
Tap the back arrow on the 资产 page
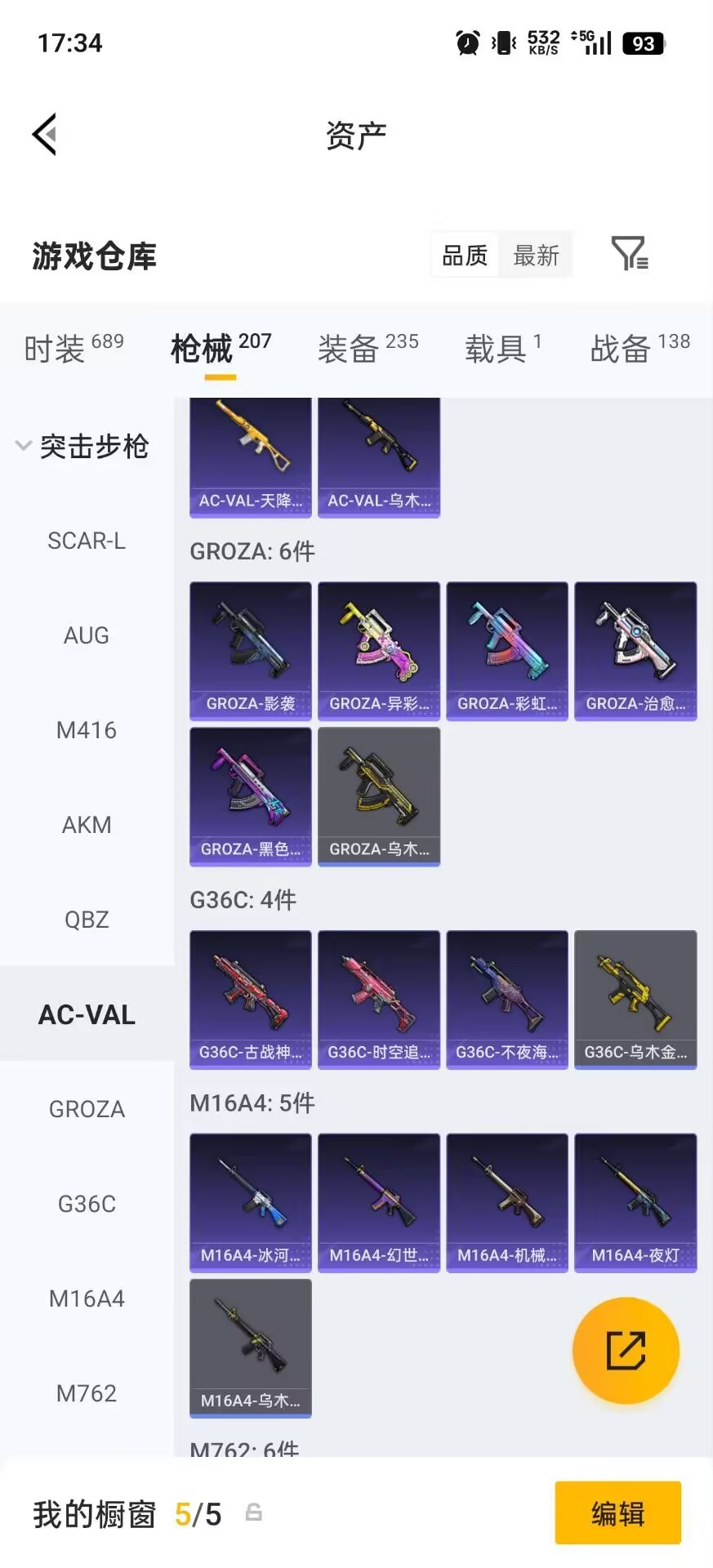click(45, 133)
